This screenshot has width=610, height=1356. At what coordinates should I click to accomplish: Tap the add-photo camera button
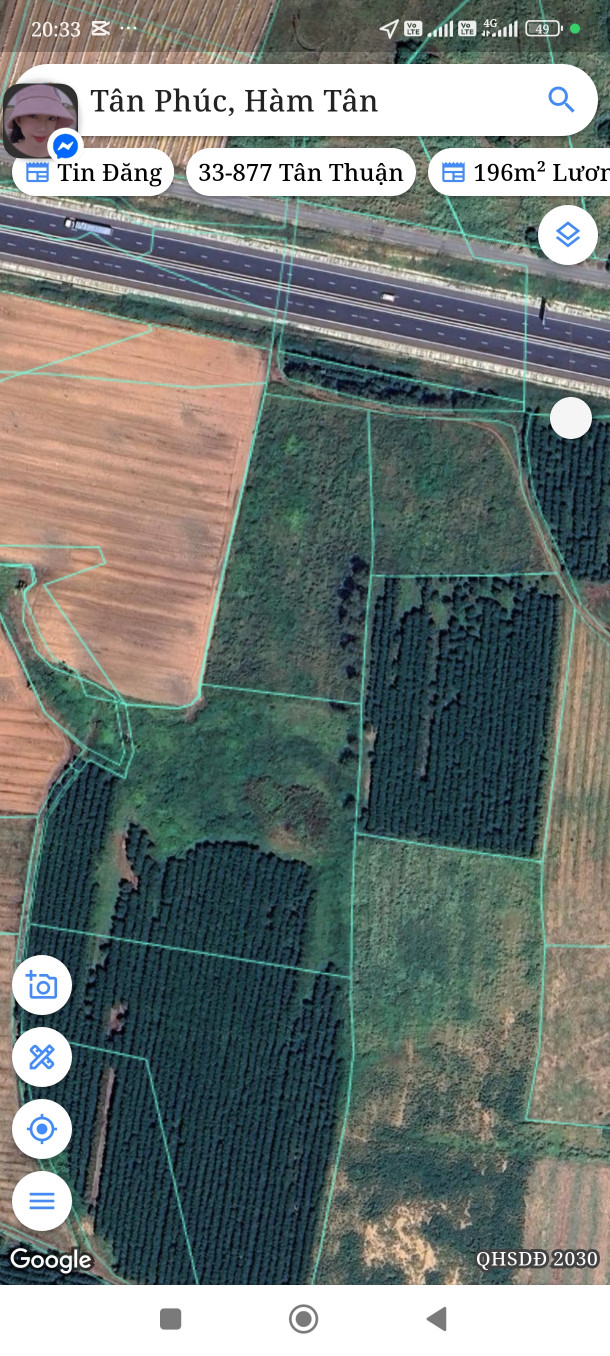pos(42,985)
